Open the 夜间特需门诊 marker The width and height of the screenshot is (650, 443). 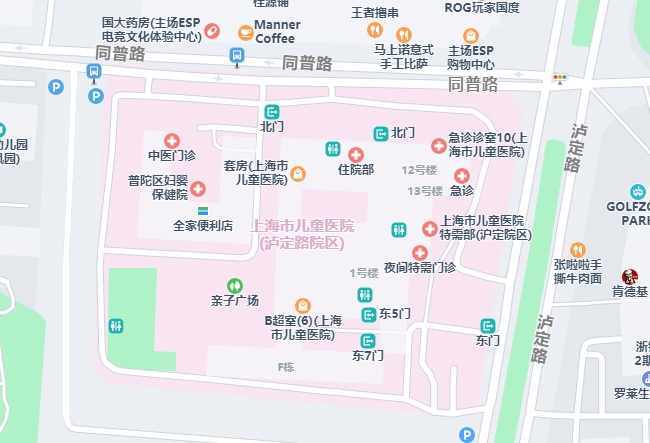point(420,252)
